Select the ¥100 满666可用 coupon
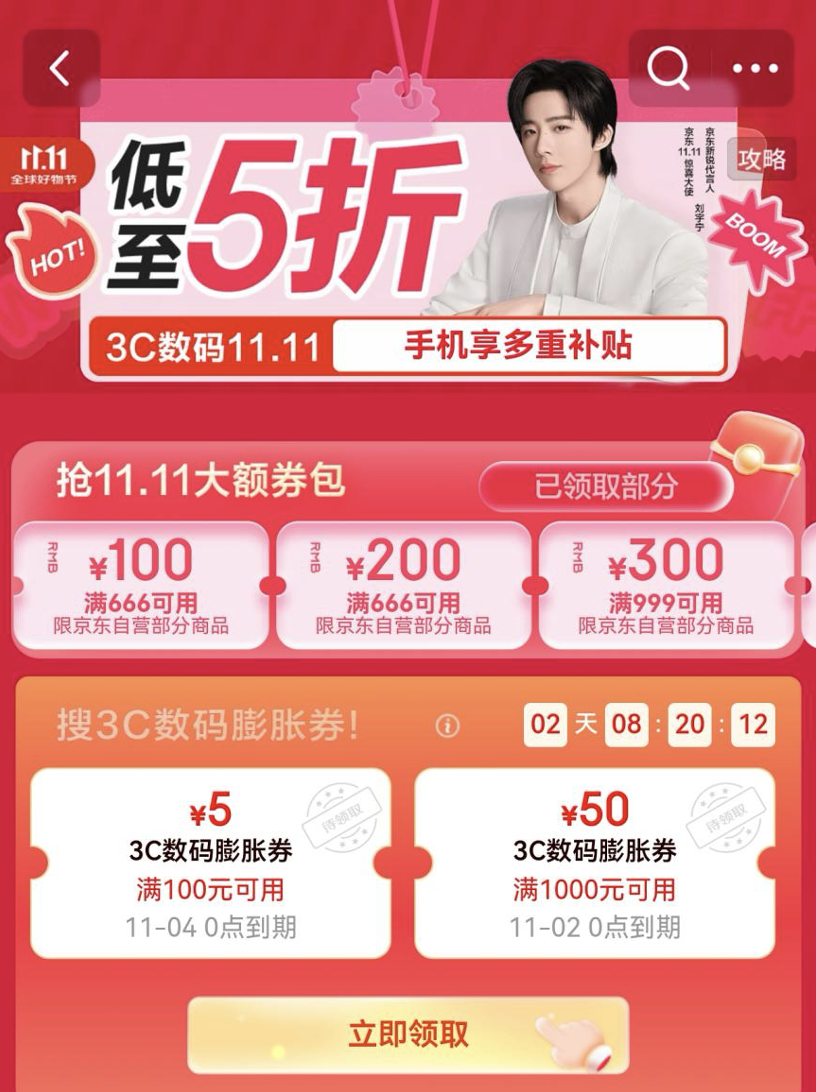This screenshot has height=1092, width=816. pyautogui.click(x=141, y=585)
